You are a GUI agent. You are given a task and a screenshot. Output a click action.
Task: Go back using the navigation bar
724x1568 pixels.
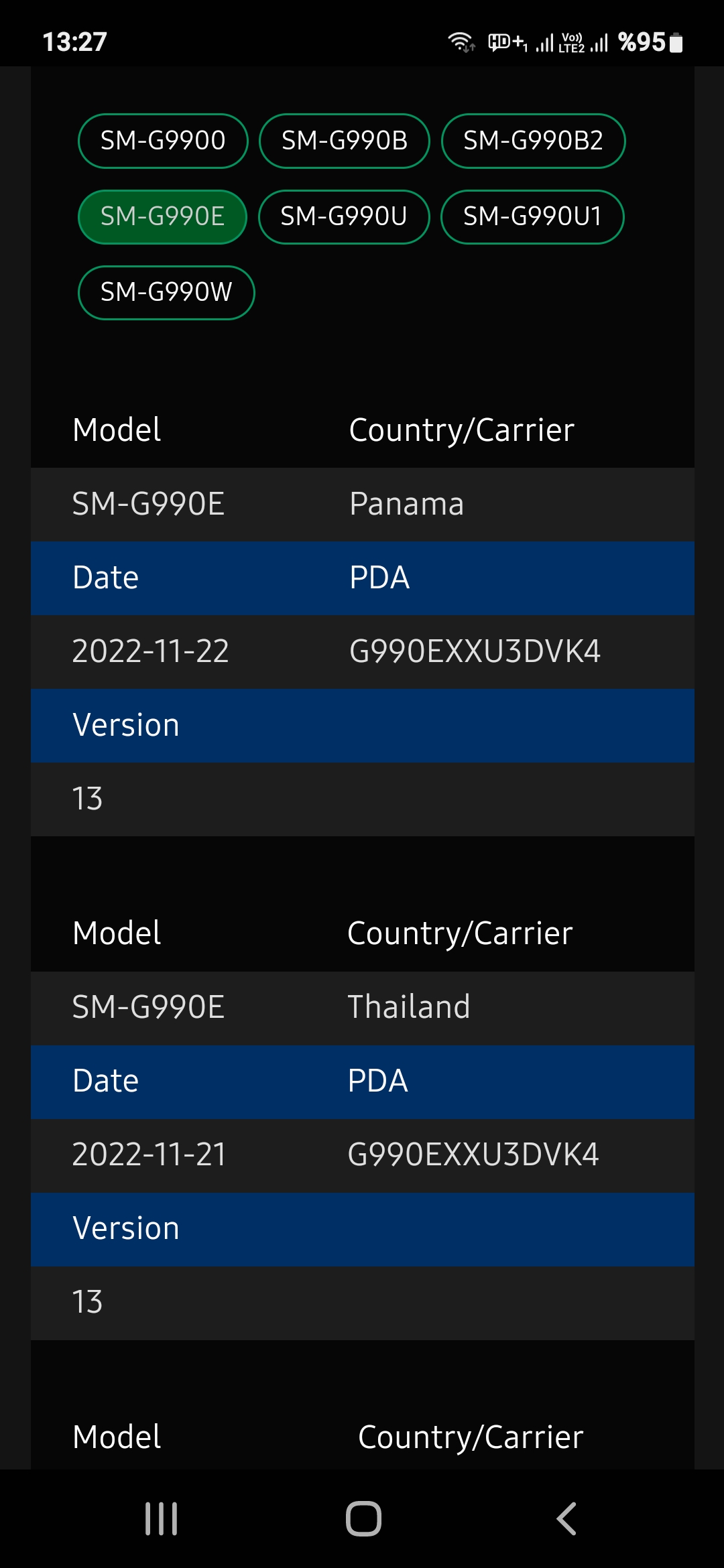pyautogui.click(x=566, y=1518)
